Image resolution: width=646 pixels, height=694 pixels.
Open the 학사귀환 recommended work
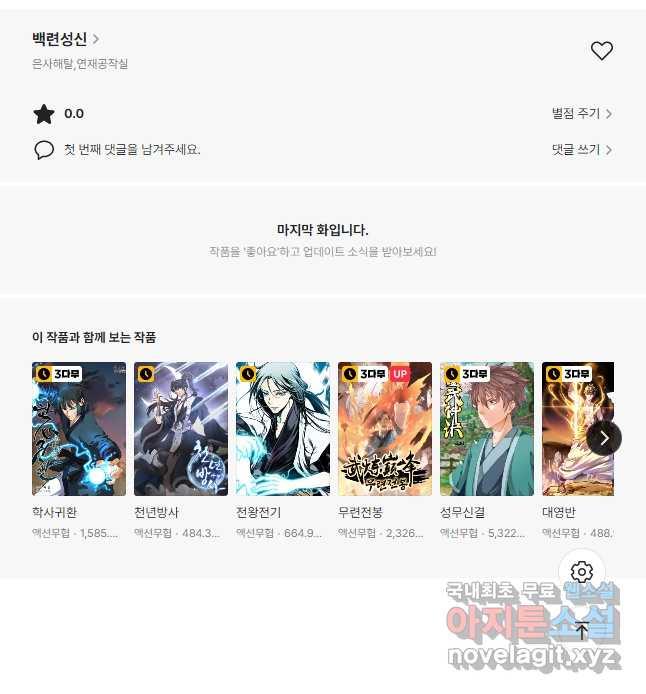click(x=79, y=429)
